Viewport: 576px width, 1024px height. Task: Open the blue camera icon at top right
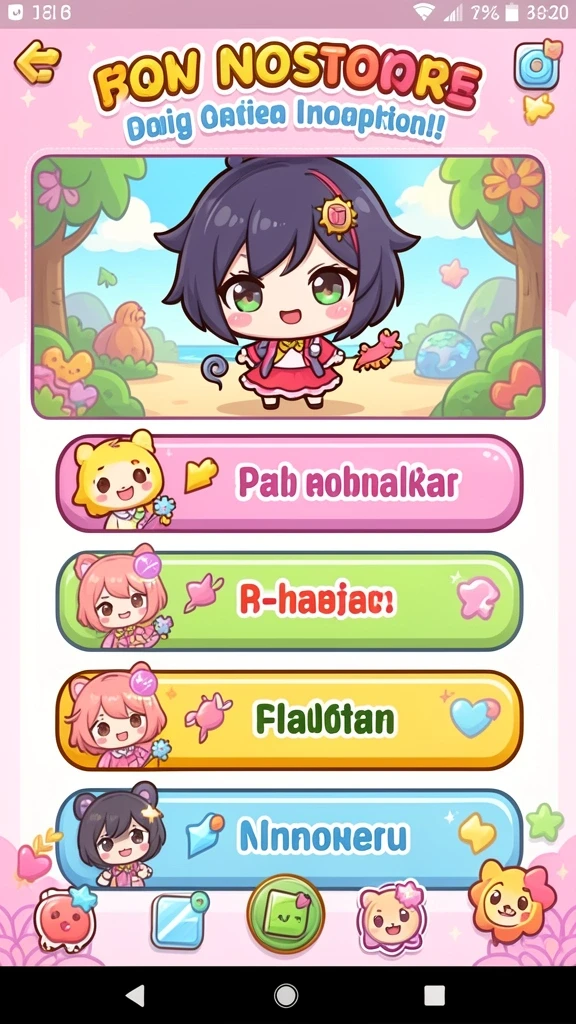537,66
